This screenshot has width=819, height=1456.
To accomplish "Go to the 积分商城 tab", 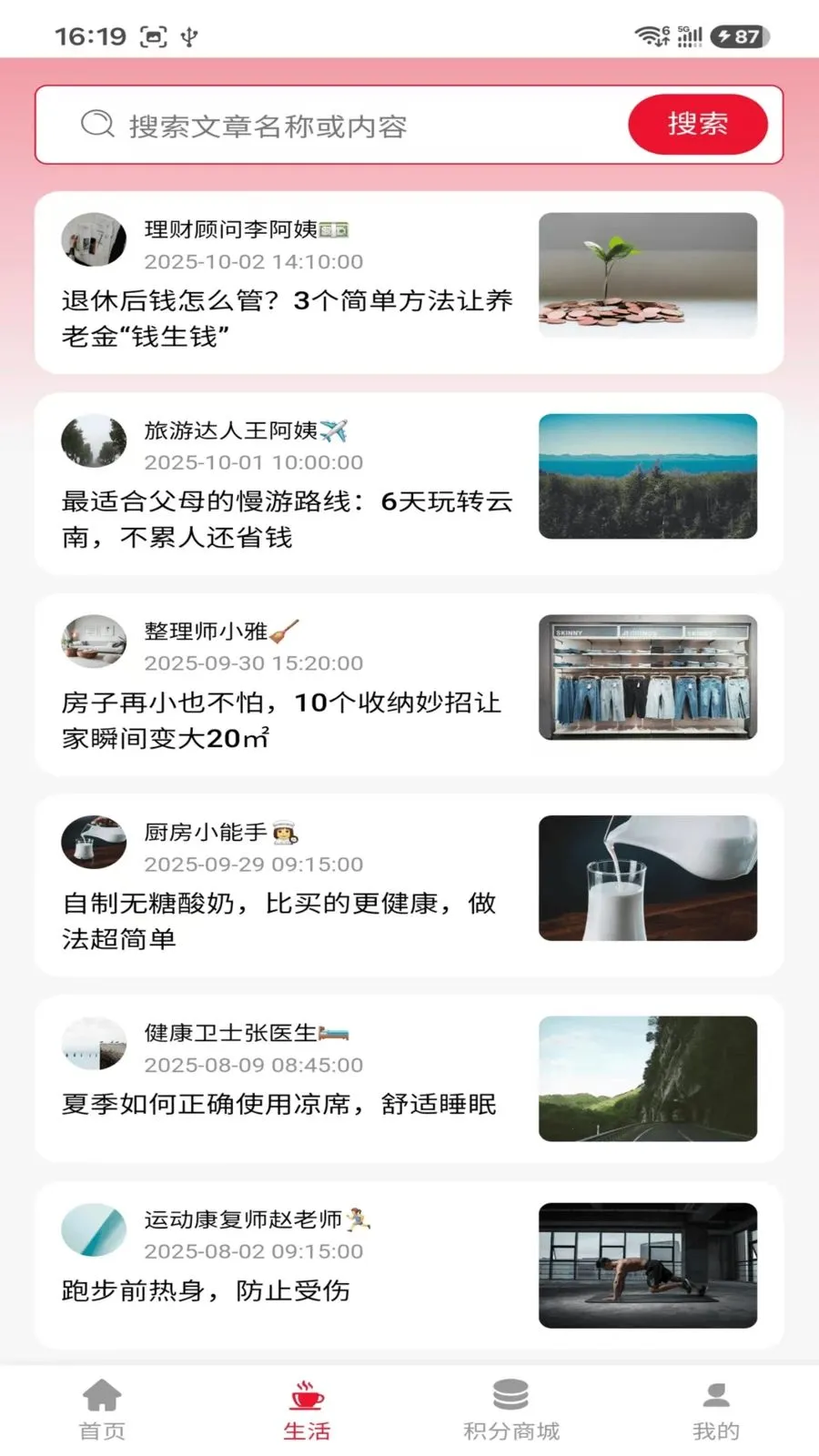I will click(x=511, y=1410).
